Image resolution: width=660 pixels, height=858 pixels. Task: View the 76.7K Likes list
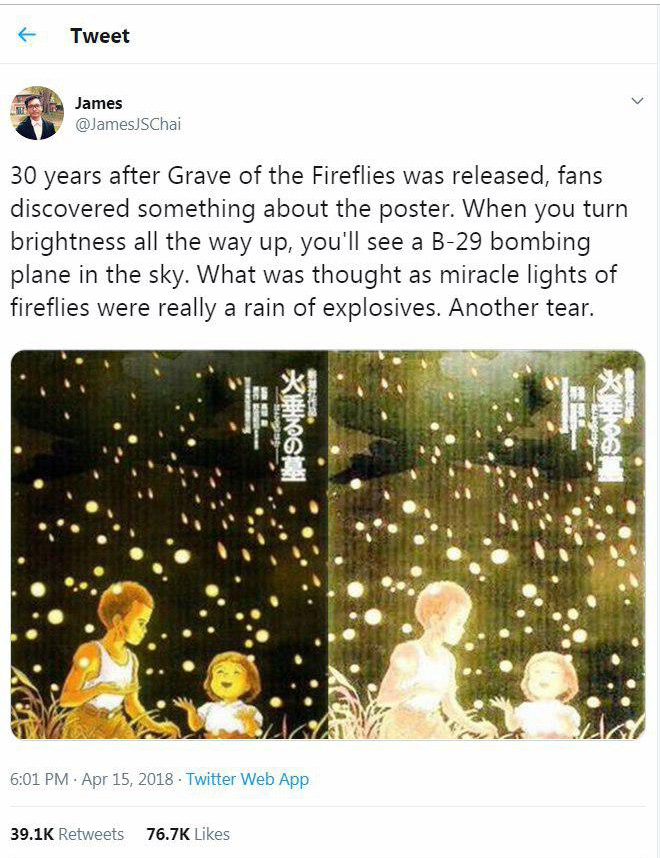188,833
